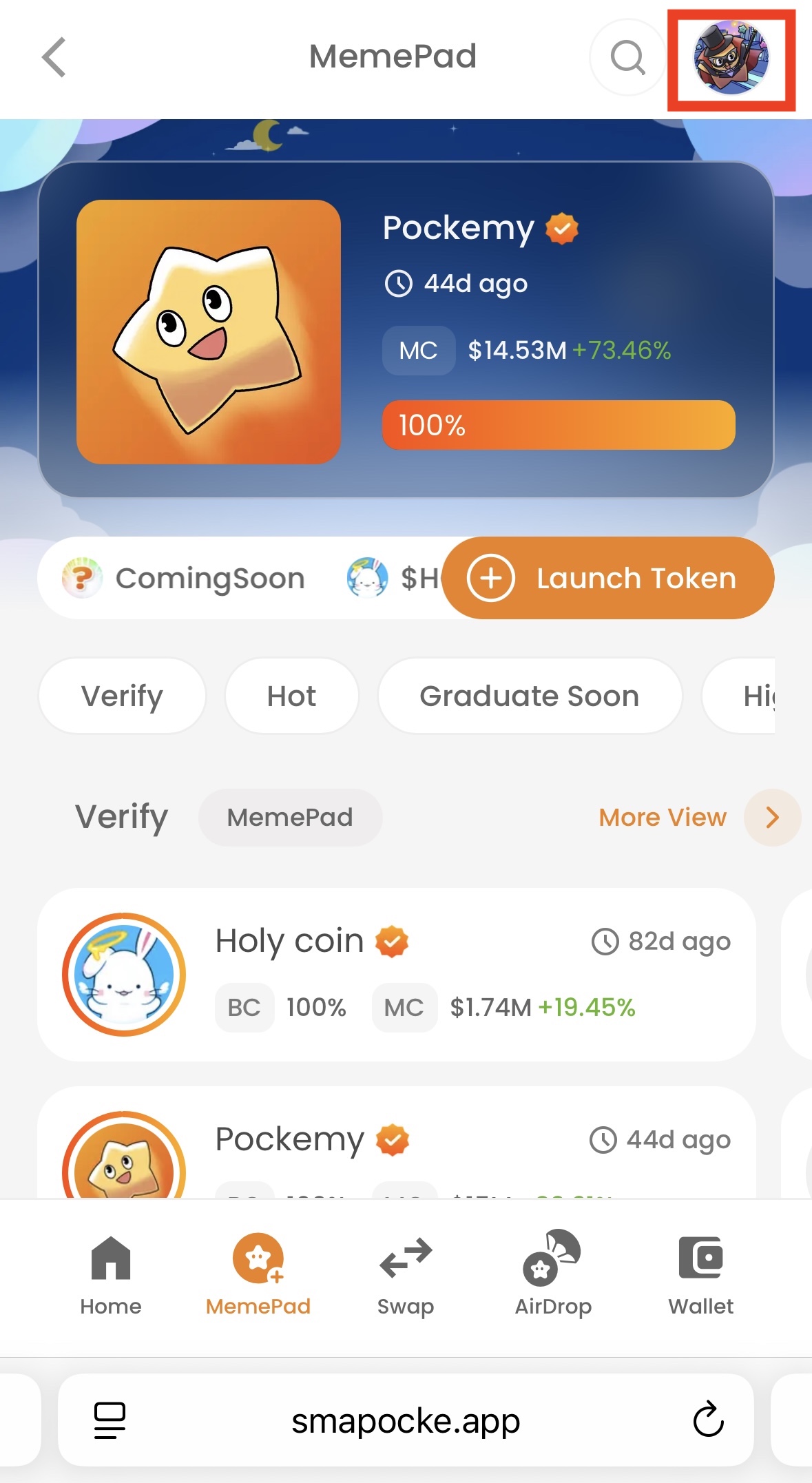Screen dimensions: 812x1483
Task: Open the ComingSoon ticker item
Action: [x=185, y=578]
